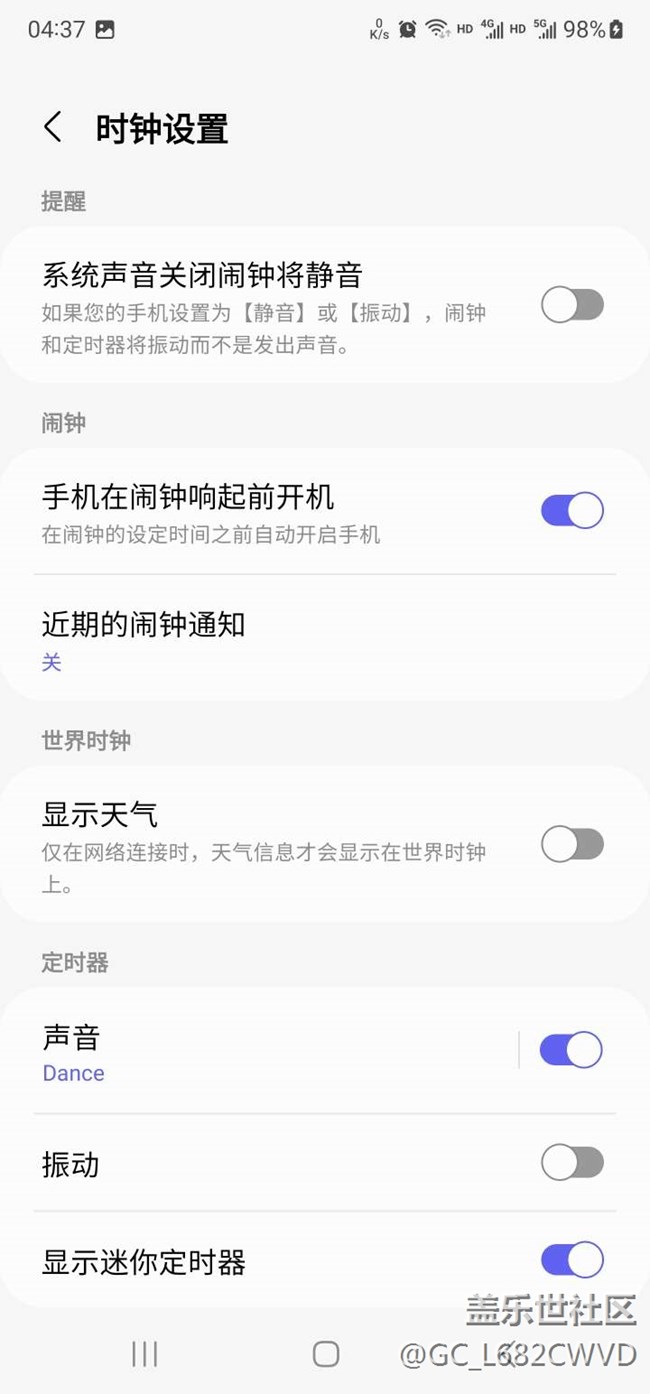Go back from 时钟设置
This screenshot has height=1394, width=650.
(53, 128)
